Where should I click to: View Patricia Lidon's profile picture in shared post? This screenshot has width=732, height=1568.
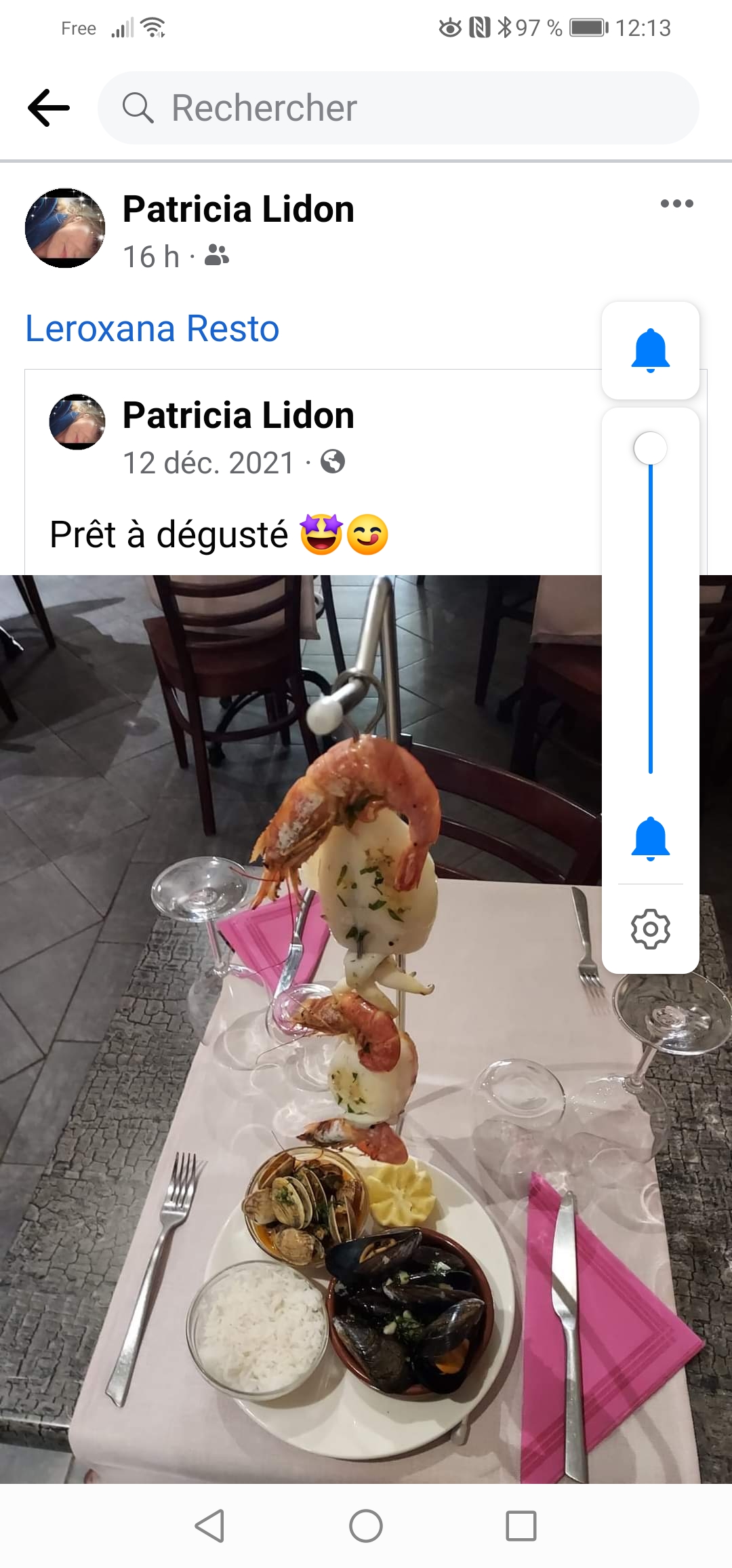tap(77, 422)
